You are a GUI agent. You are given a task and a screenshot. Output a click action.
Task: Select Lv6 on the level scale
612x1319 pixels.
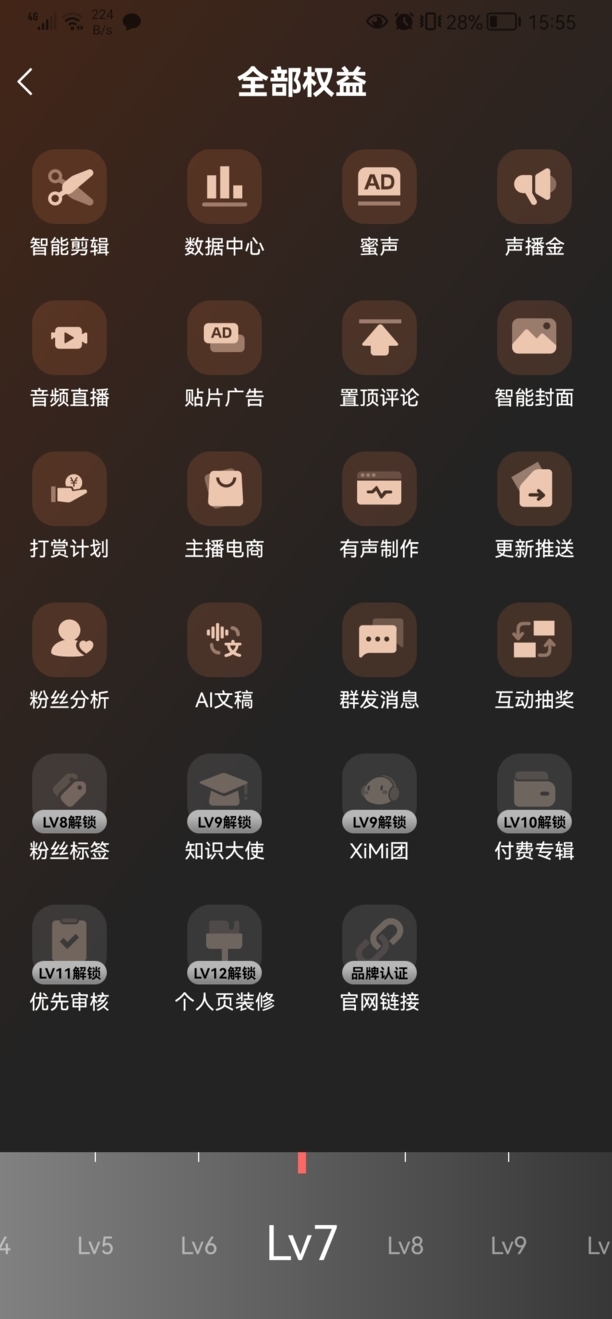tap(198, 1245)
